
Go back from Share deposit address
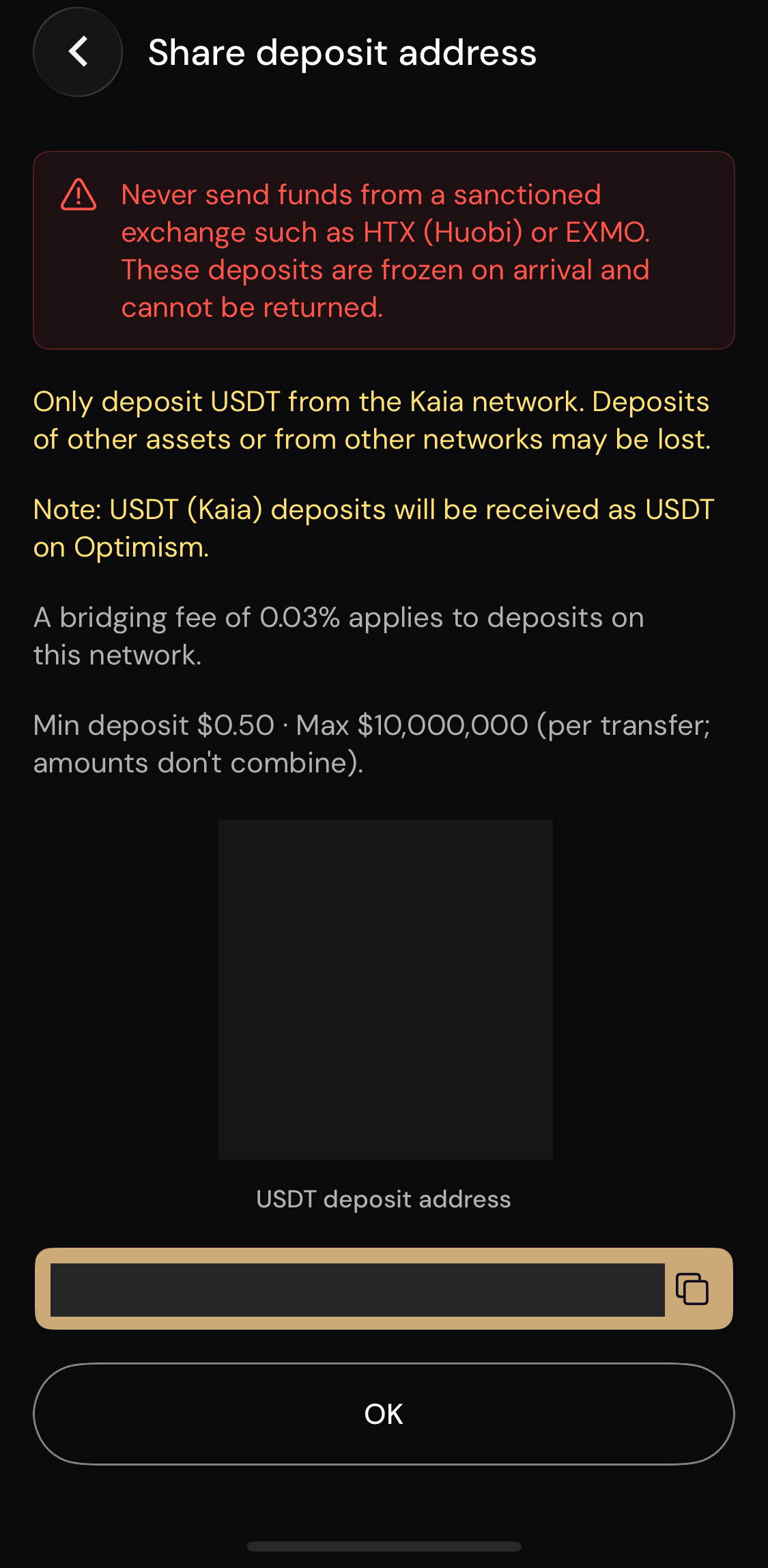pyautogui.click(x=78, y=52)
